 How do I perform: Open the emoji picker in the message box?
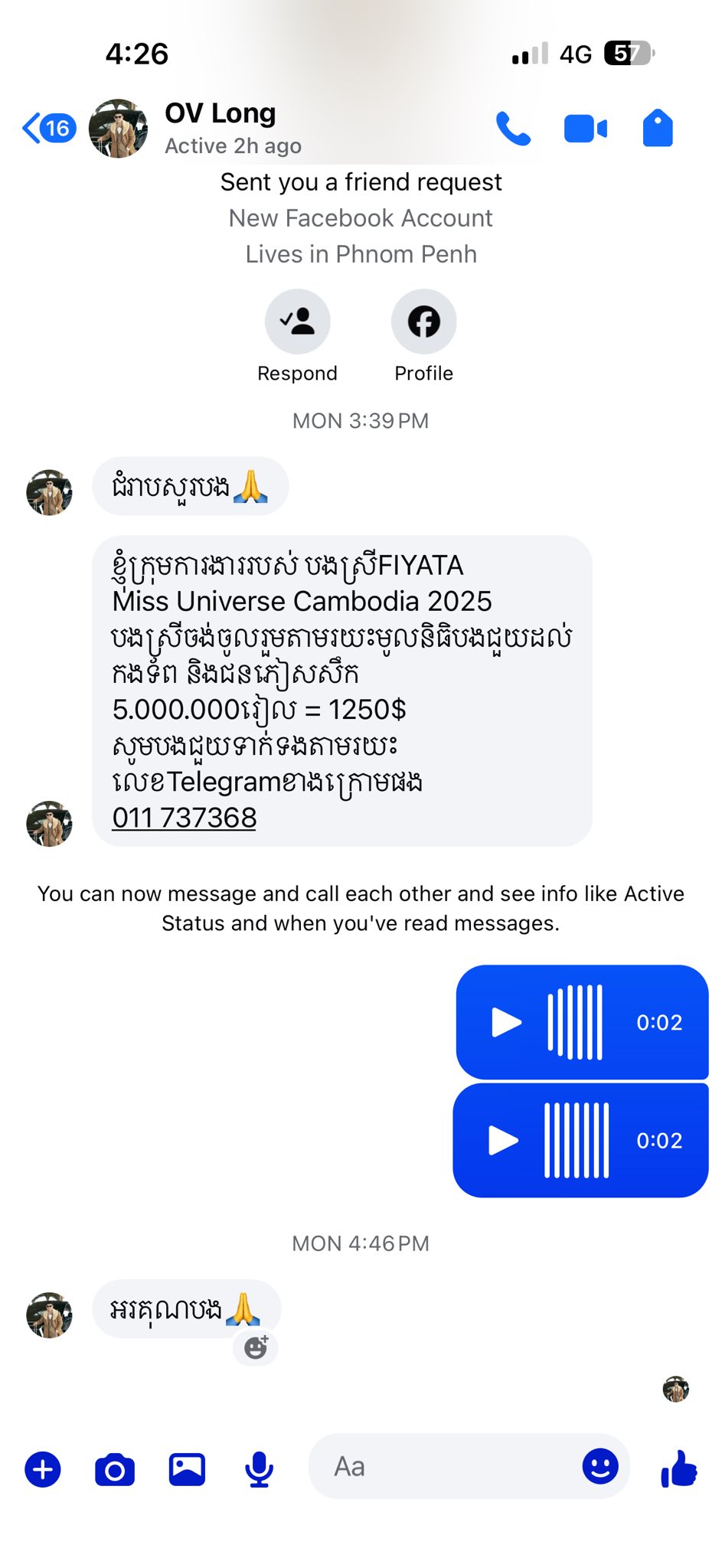pos(599,1467)
